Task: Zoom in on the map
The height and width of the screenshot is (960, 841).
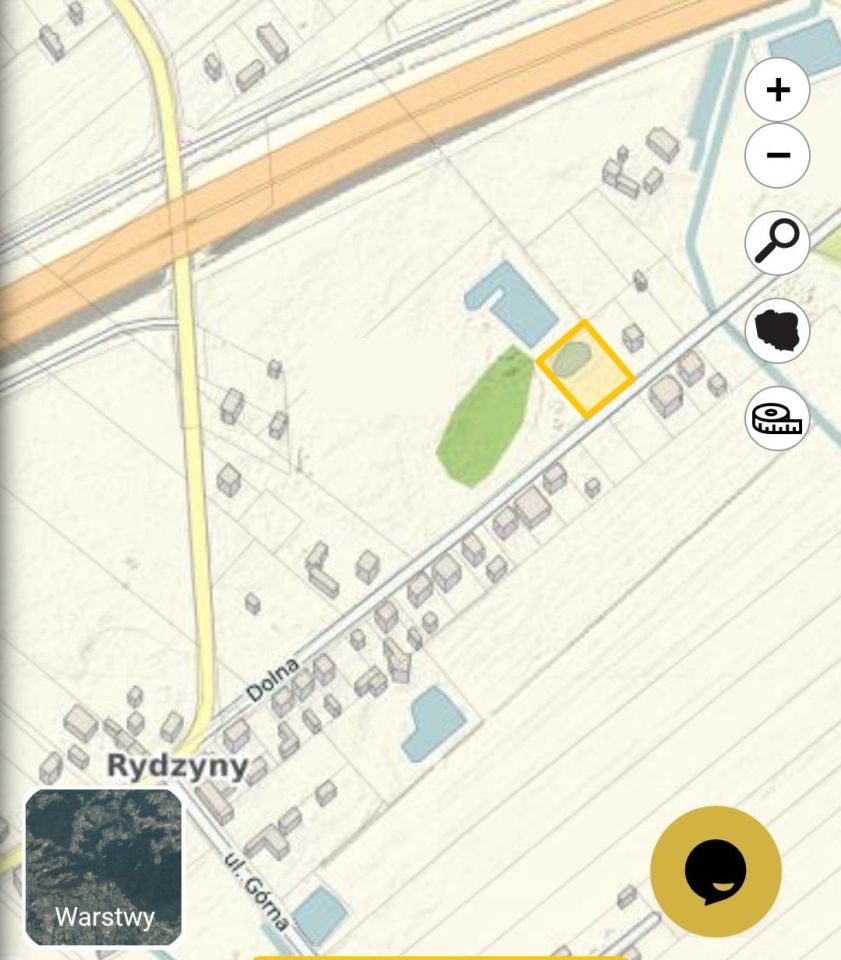Action: [777, 90]
